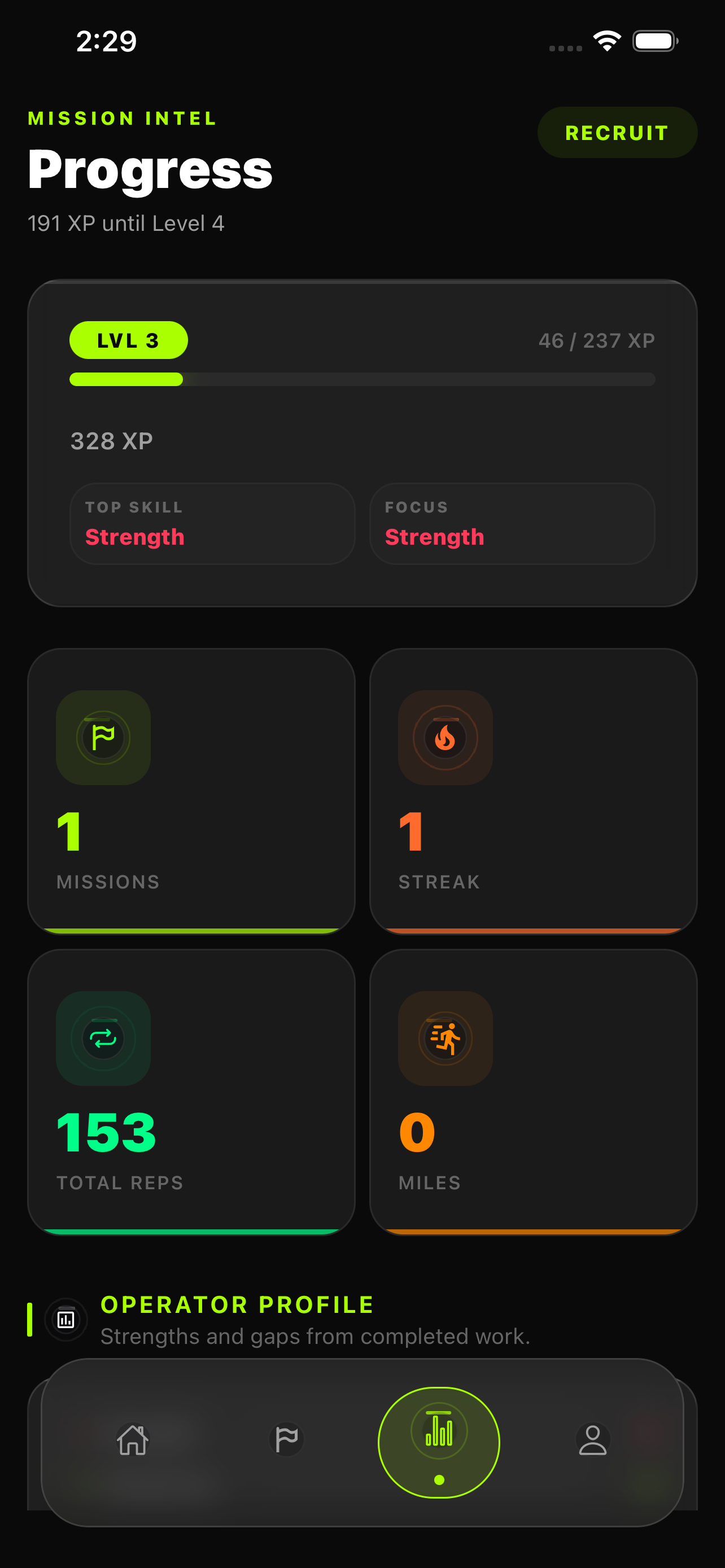Tap the LVL 3 badge
Image resolution: width=725 pixels, height=1568 pixels.
click(x=128, y=340)
